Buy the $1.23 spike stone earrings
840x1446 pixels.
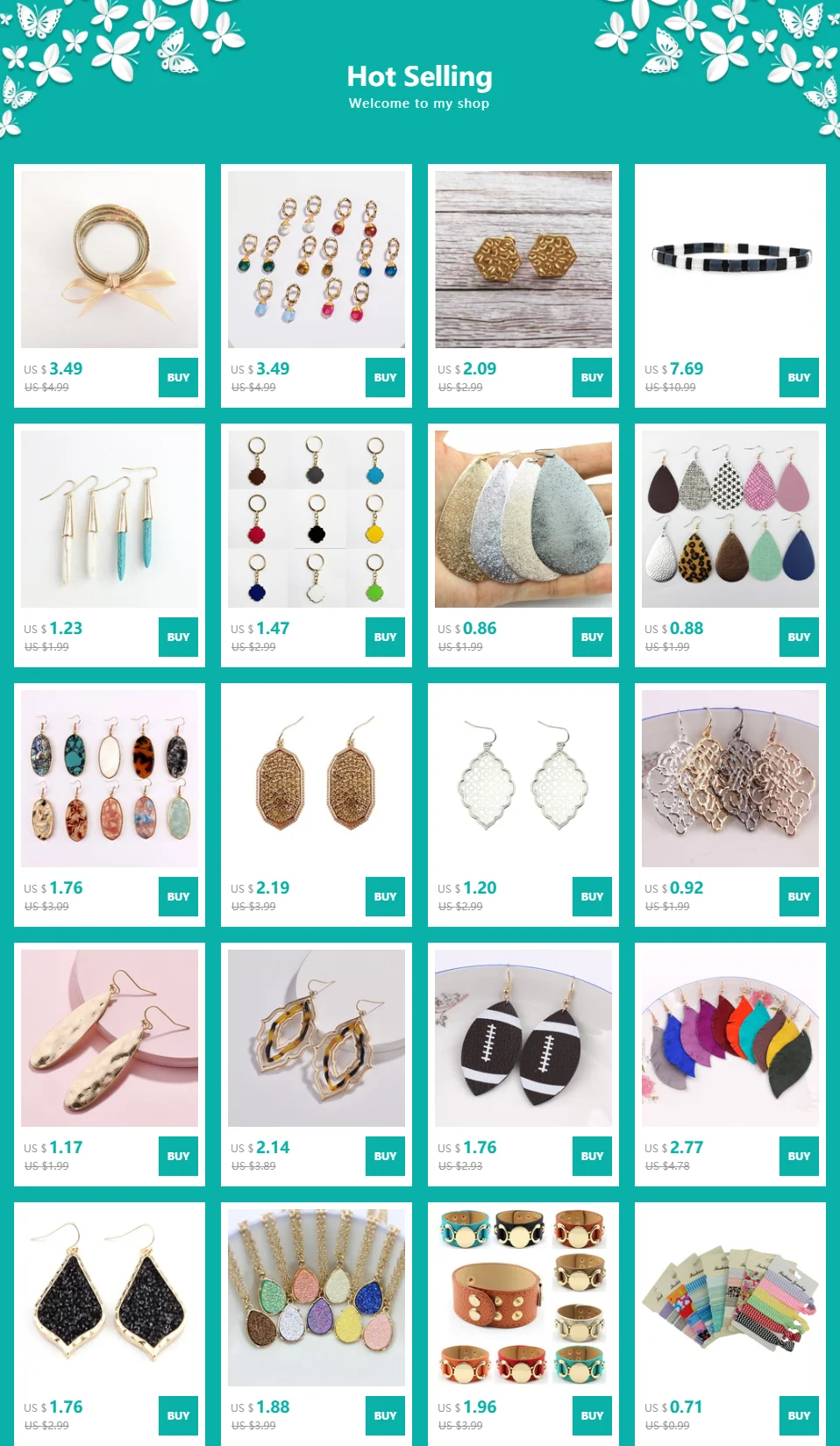[178, 637]
